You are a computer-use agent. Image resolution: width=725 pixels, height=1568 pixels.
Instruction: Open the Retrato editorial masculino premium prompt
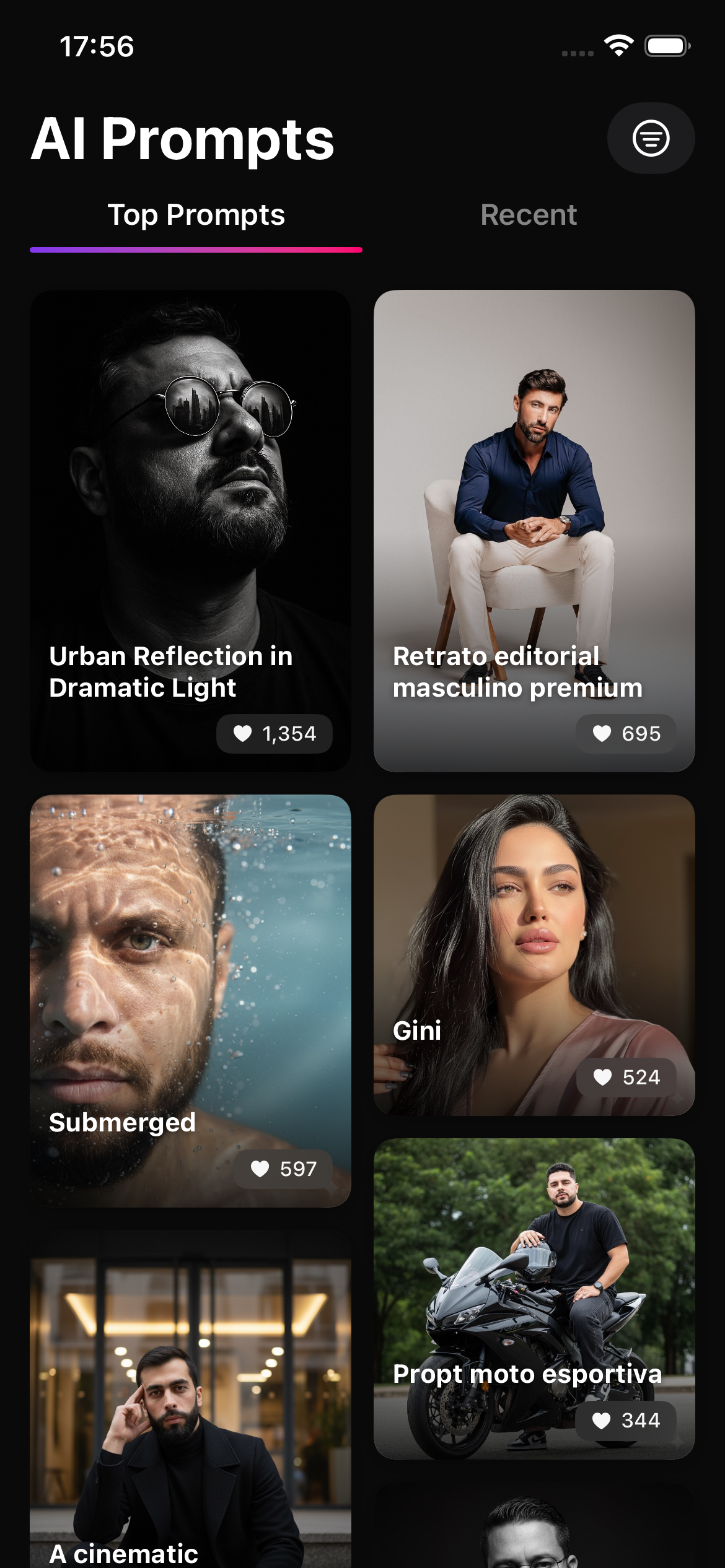coord(534,495)
